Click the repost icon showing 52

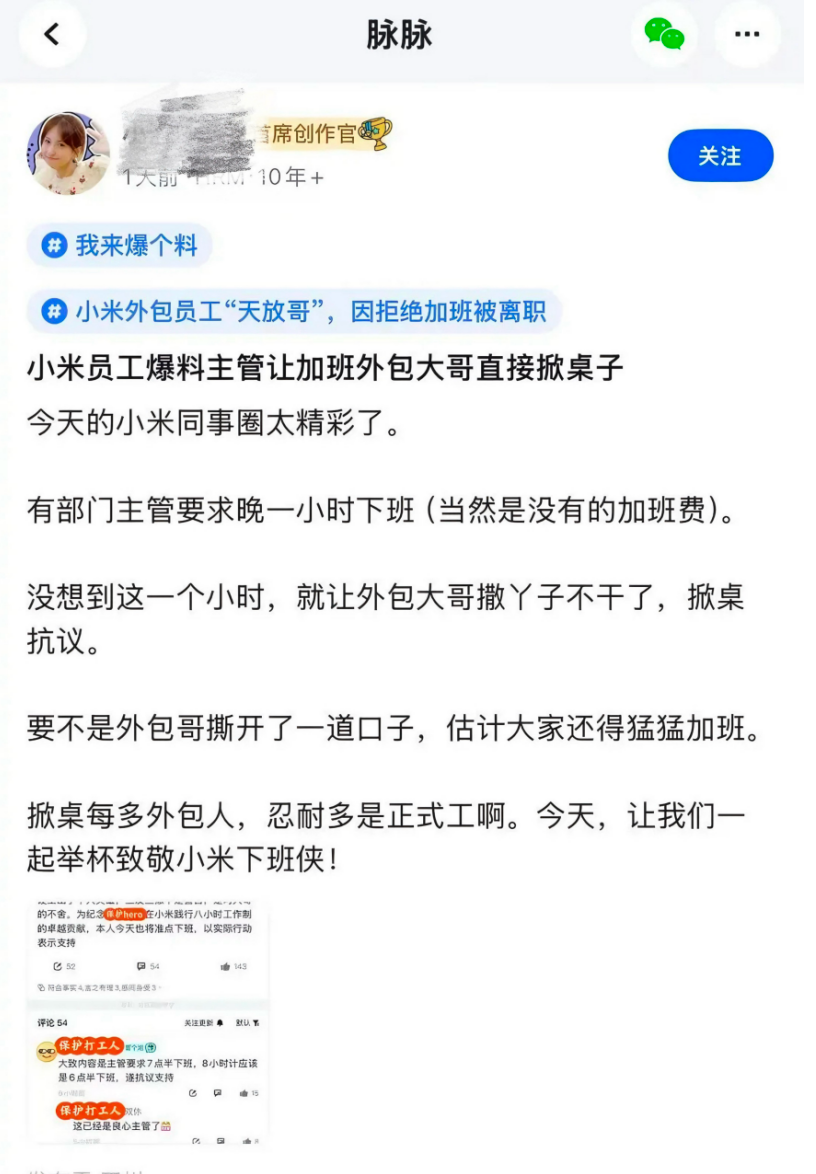point(55,966)
